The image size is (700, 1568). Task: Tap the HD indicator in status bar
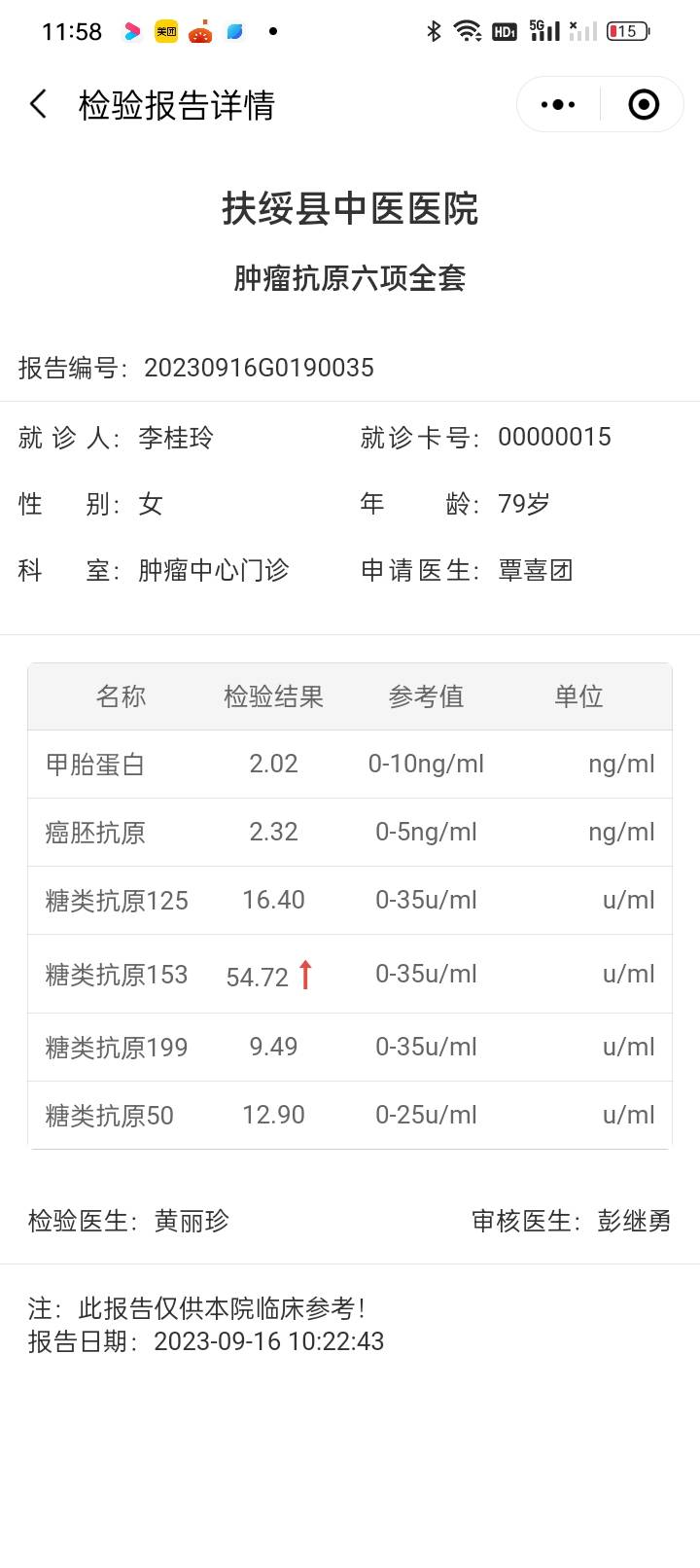point(505,30)
